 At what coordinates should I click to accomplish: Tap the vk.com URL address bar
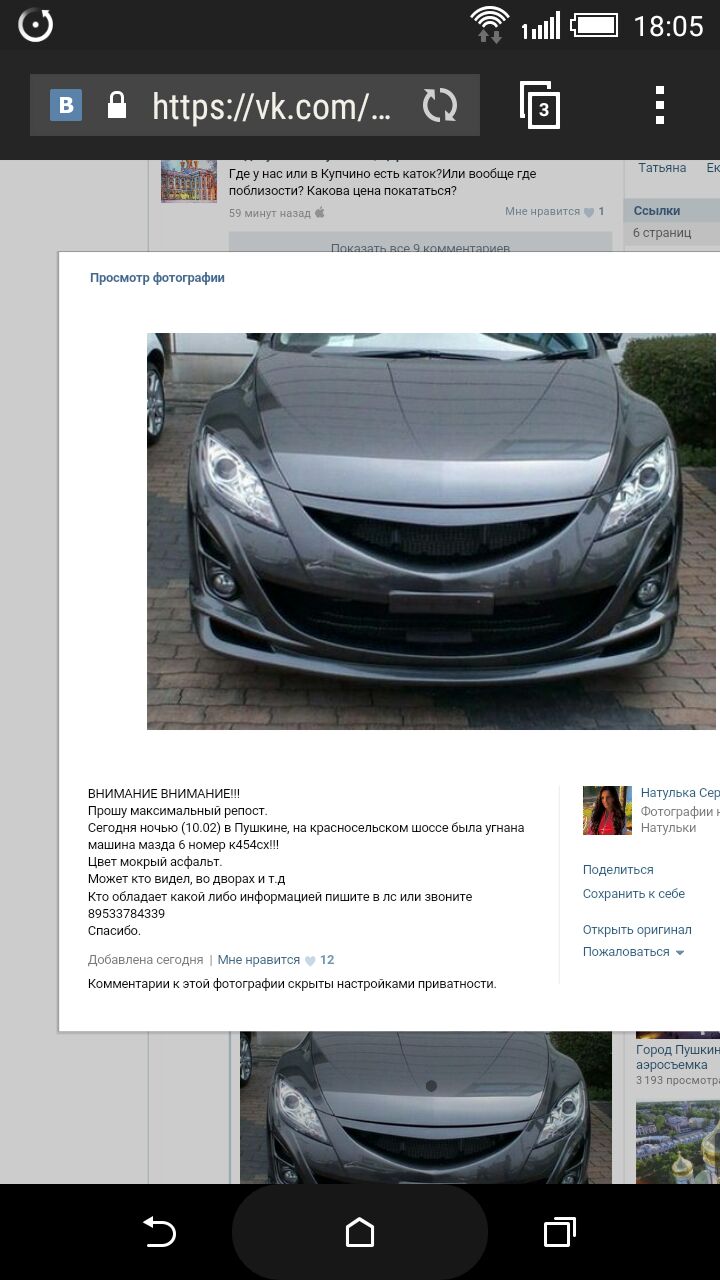click(270, 105)
